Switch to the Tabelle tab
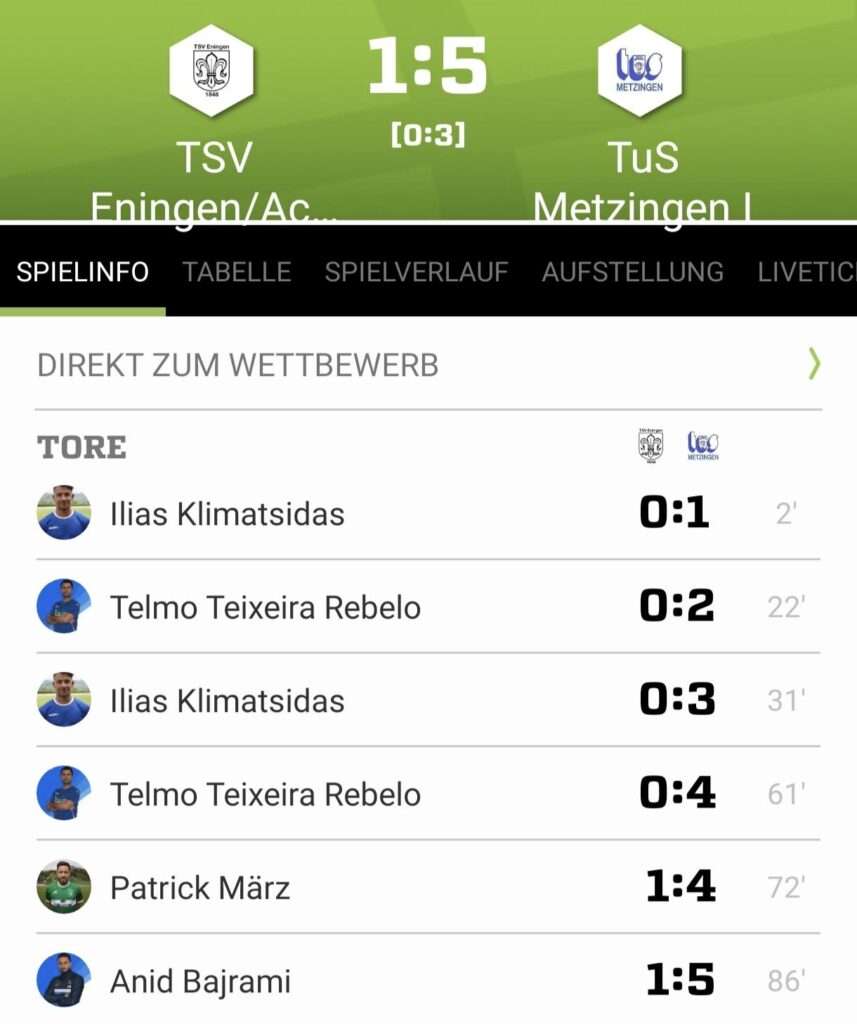Viewport: 857px width, 1024px height. pyautogui.click(x=237, y=271)
